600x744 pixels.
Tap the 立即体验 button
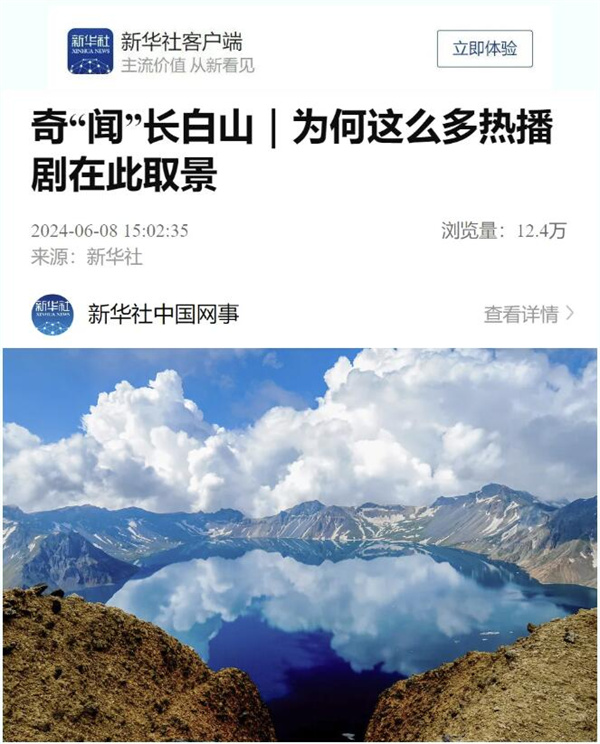(x=484, y=49)
